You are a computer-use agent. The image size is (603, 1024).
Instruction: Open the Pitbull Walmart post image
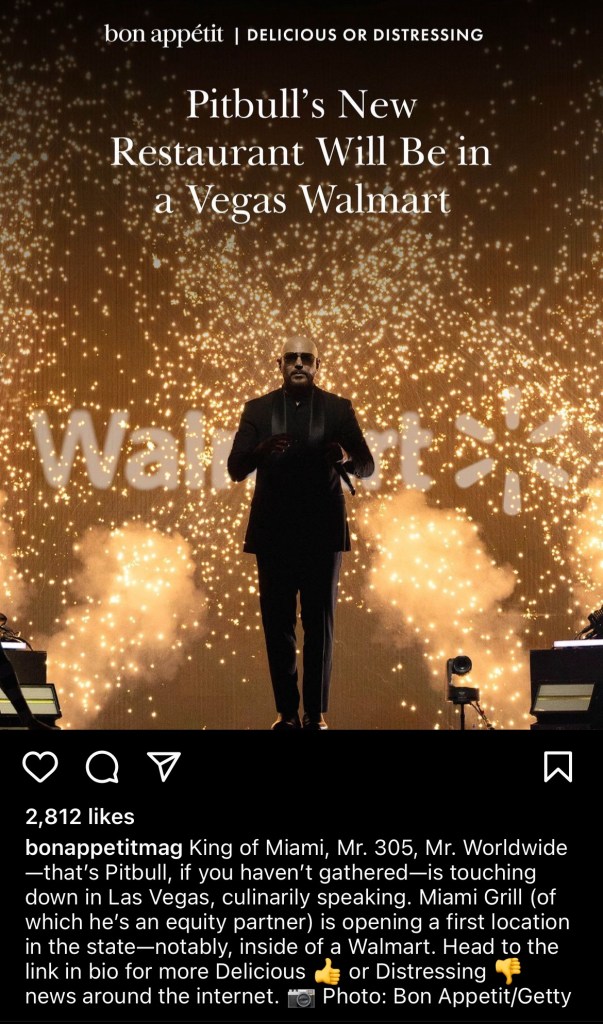[x=301, y=450]
